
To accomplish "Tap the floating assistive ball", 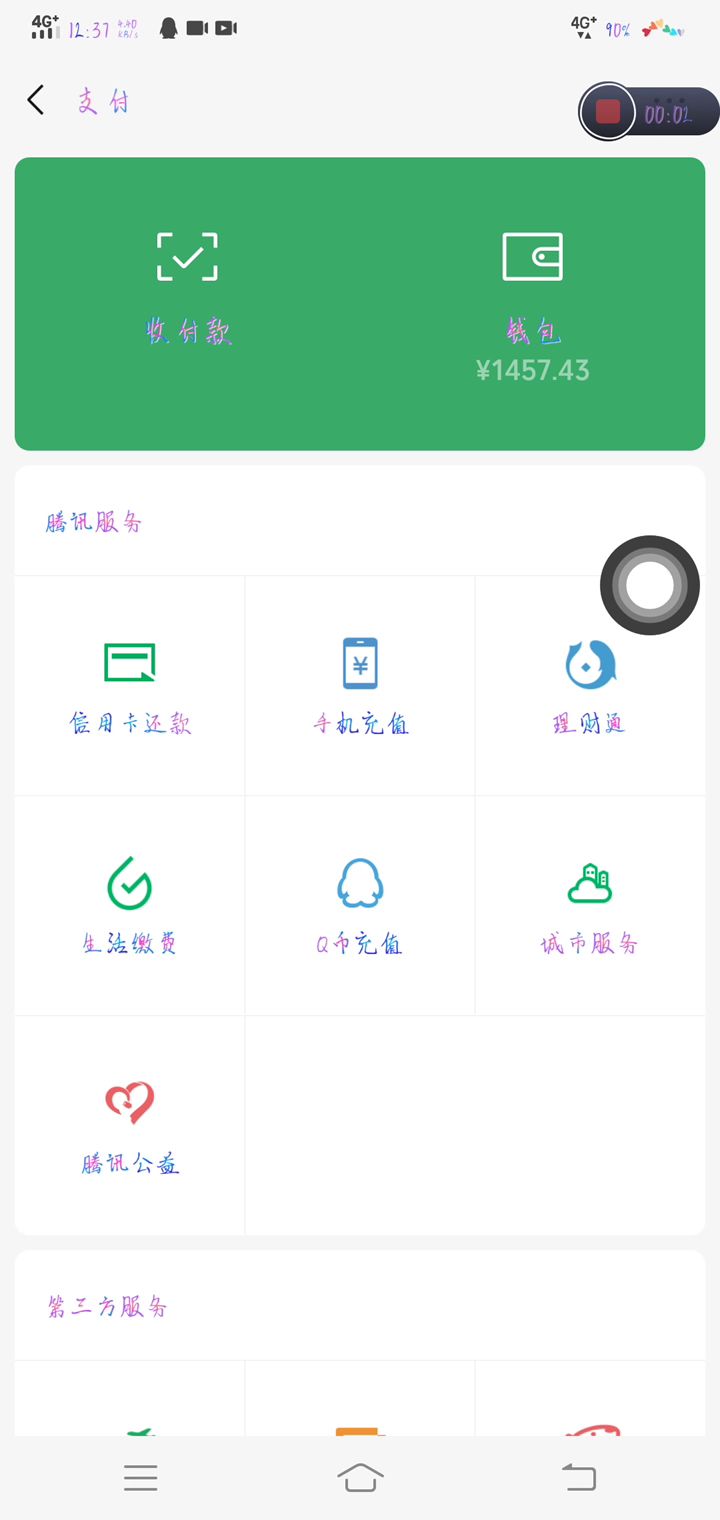I will pos(650,585).
